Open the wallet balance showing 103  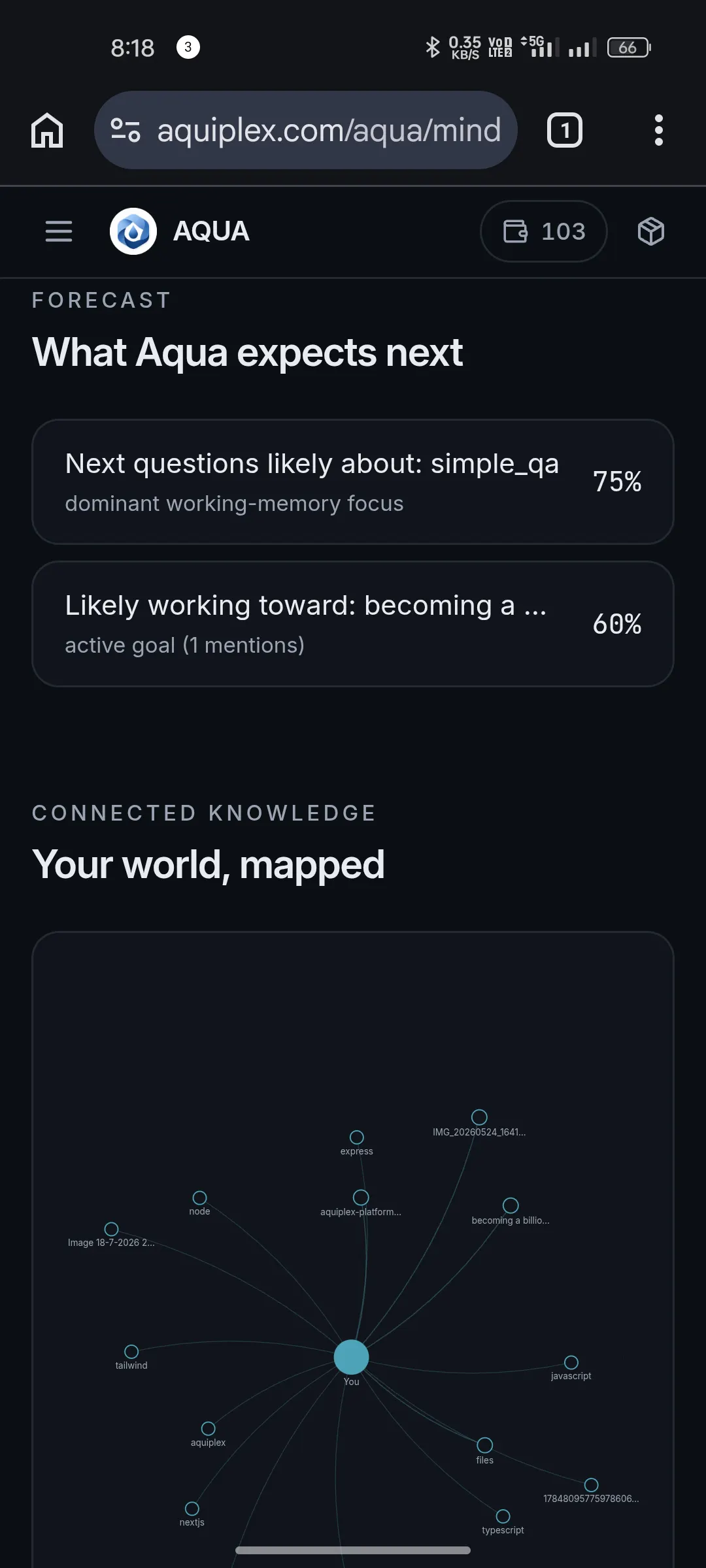click(544, 231)
